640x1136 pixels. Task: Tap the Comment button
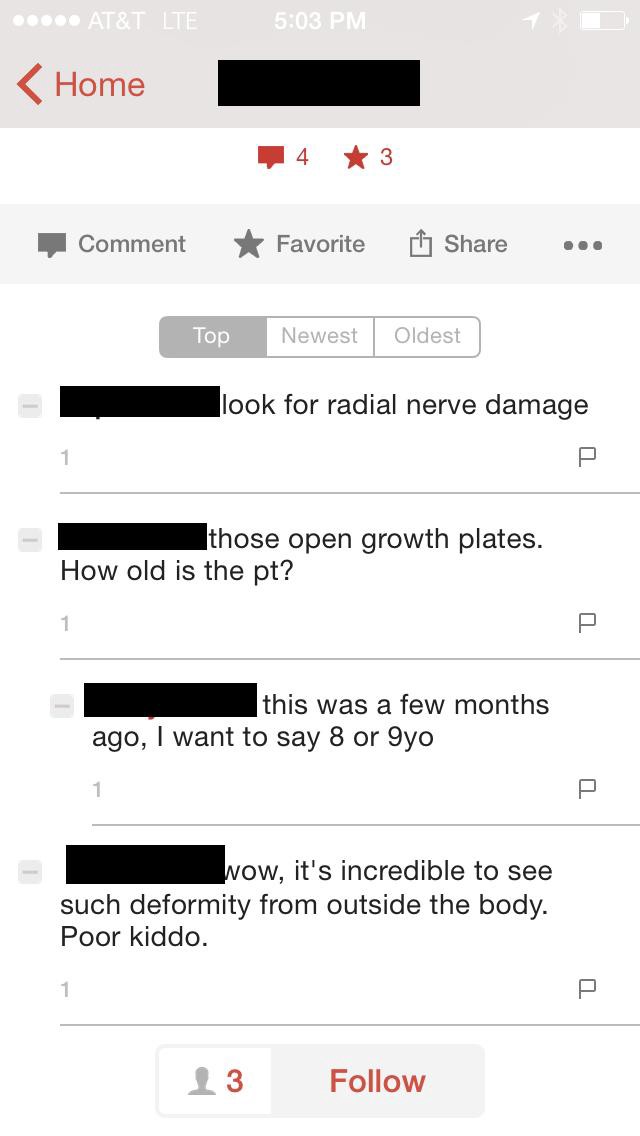(112, 244)
